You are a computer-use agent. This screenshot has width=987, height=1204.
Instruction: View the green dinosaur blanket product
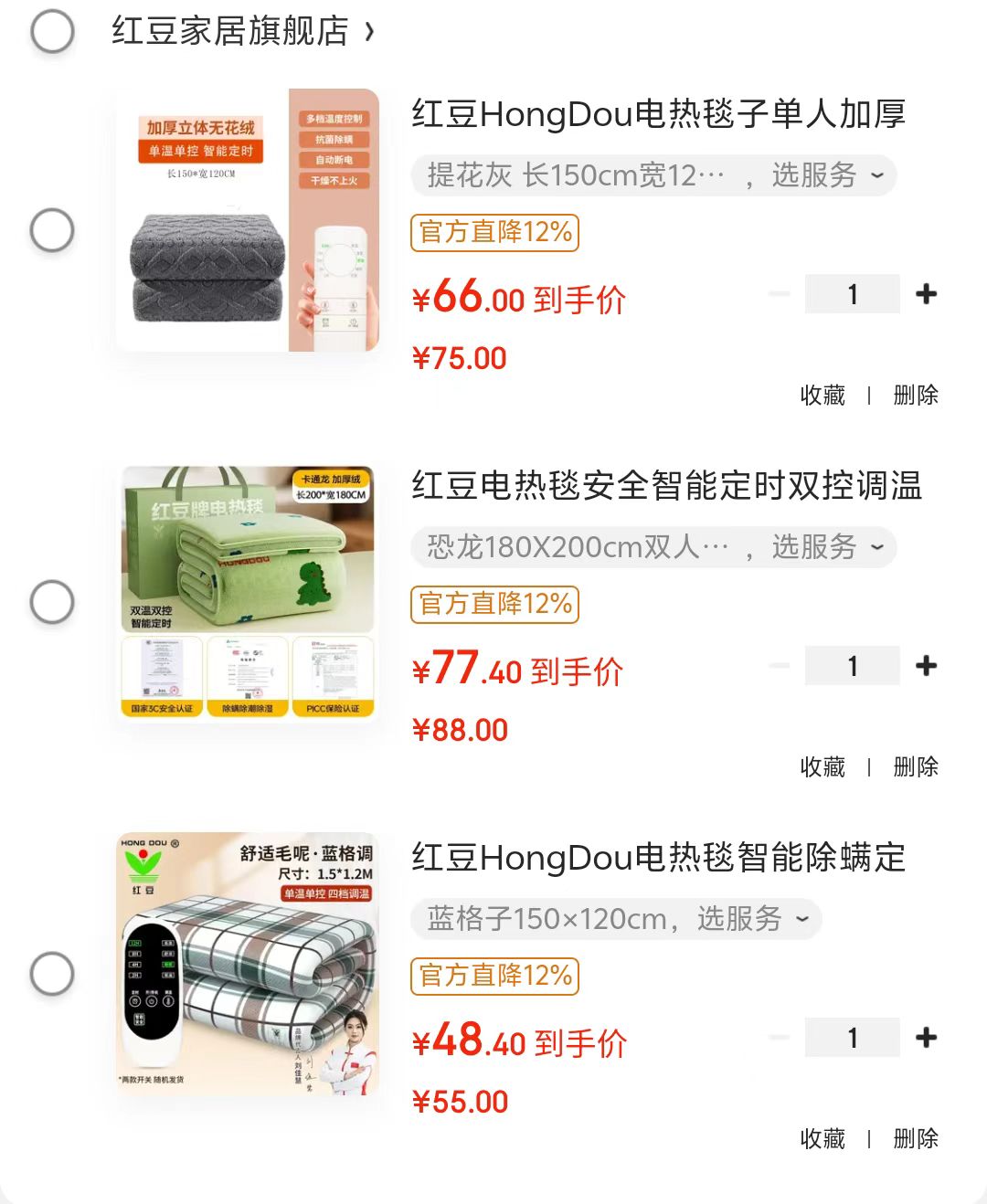pyautogui.click(x=248, y=592)
